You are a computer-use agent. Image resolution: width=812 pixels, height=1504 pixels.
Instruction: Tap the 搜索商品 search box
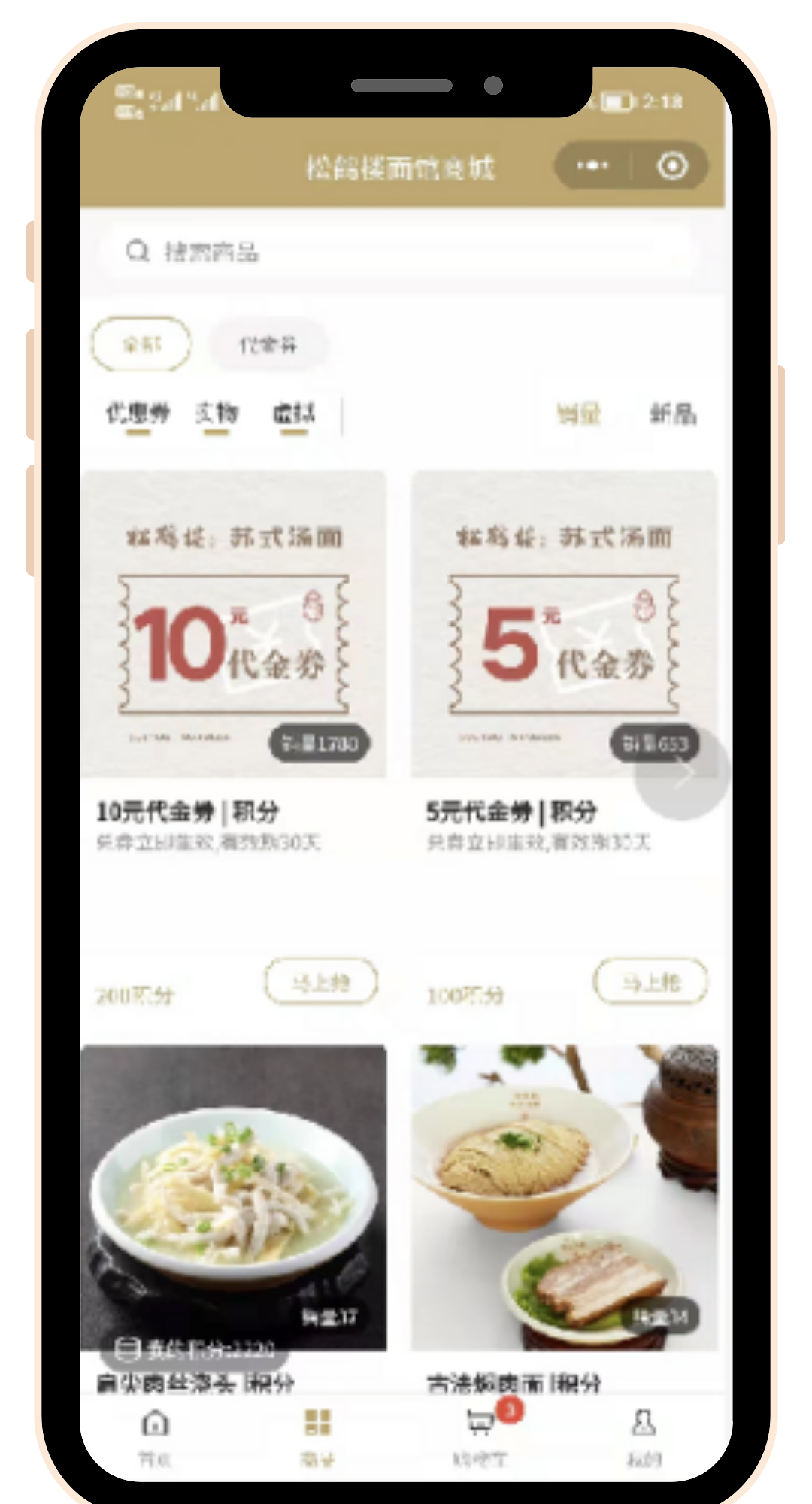point(398,251)
